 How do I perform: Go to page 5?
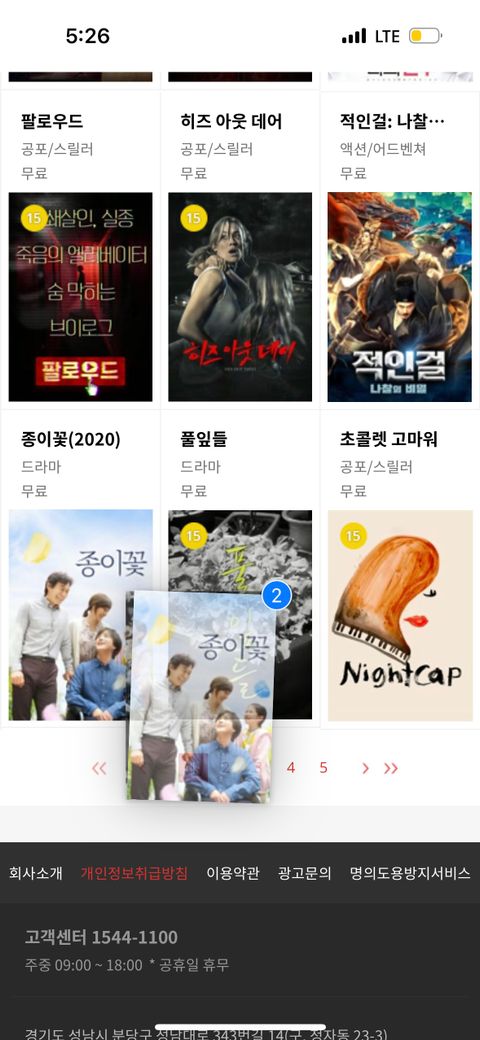tap(324, 767)
